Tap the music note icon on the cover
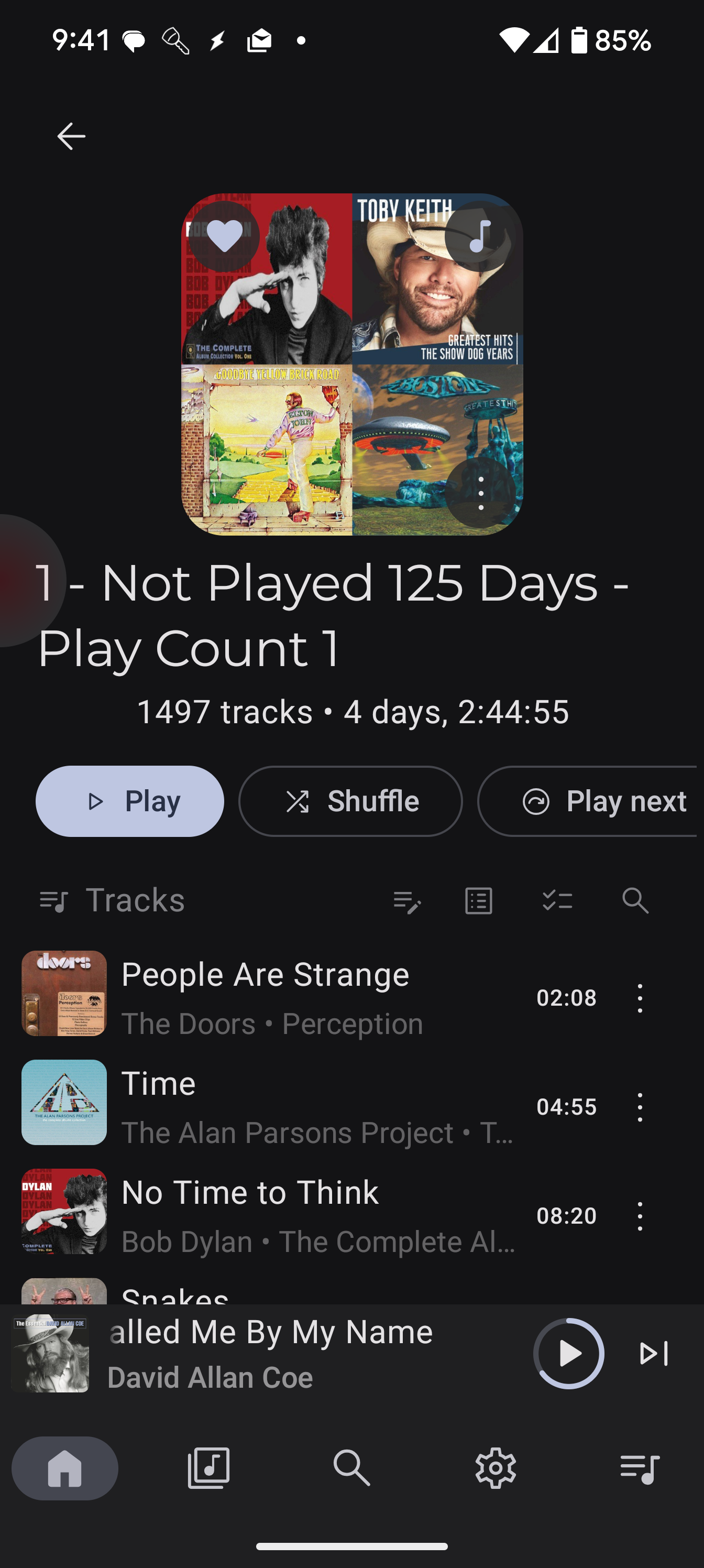The image size is (704, 1568). [480, 236]
